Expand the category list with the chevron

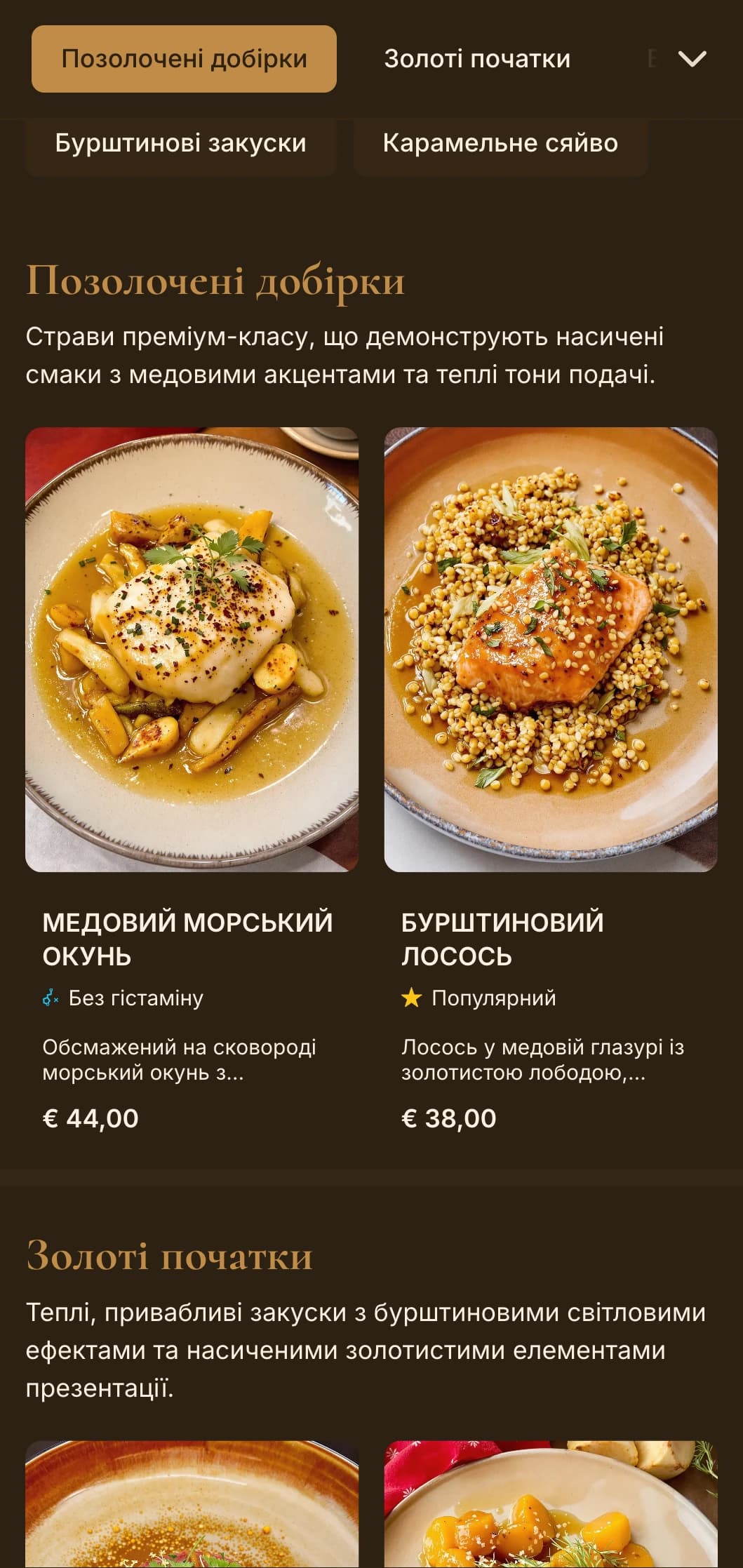692,59
